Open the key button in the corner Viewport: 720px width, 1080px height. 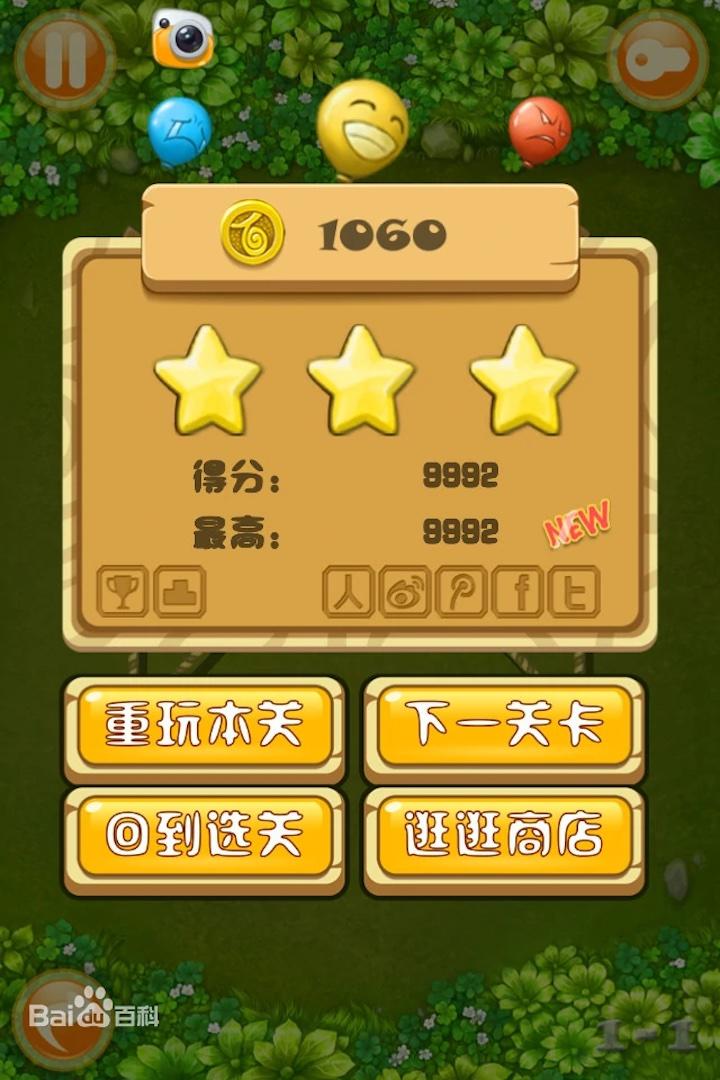click(x=657, y=60)
